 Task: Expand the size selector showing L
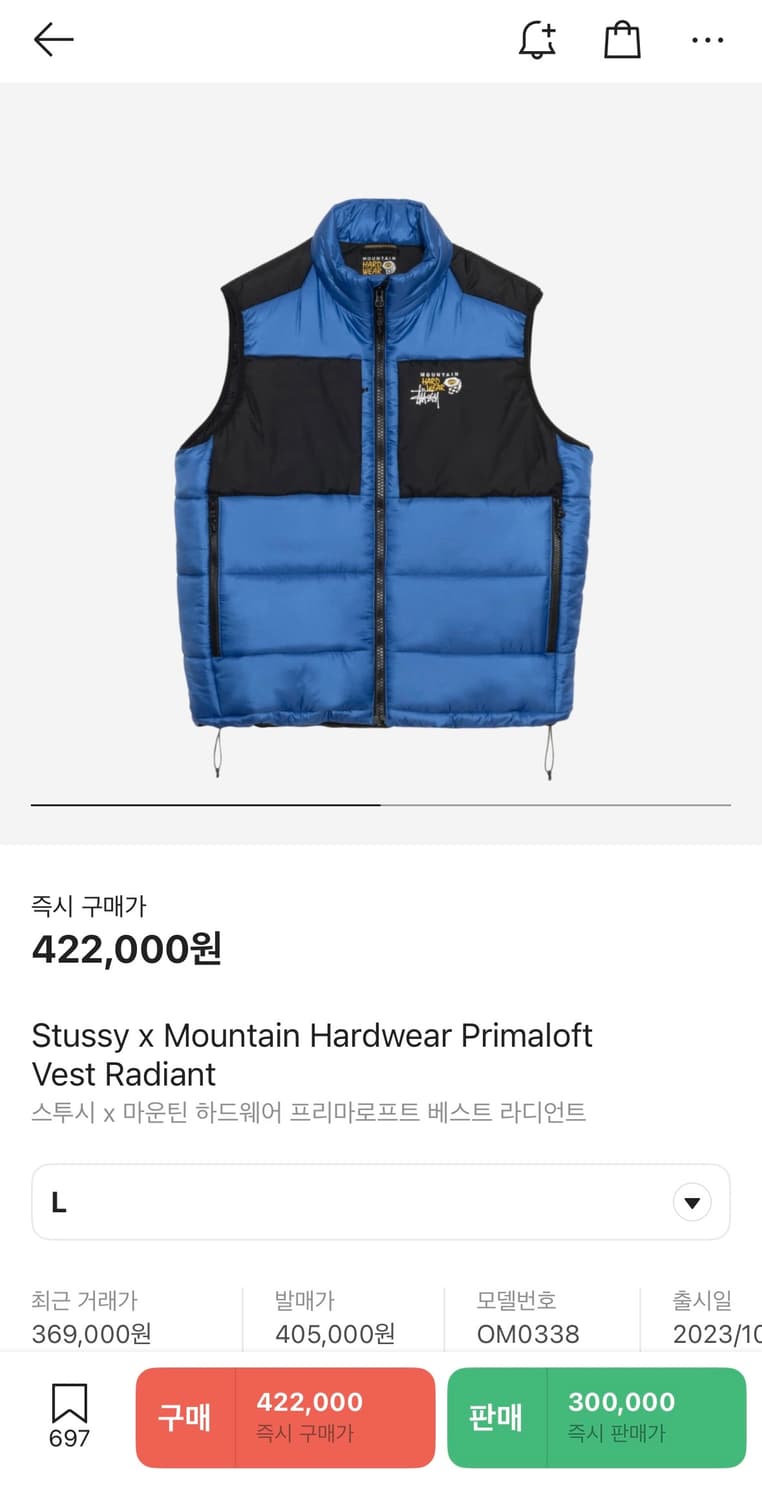point(381,1202)
